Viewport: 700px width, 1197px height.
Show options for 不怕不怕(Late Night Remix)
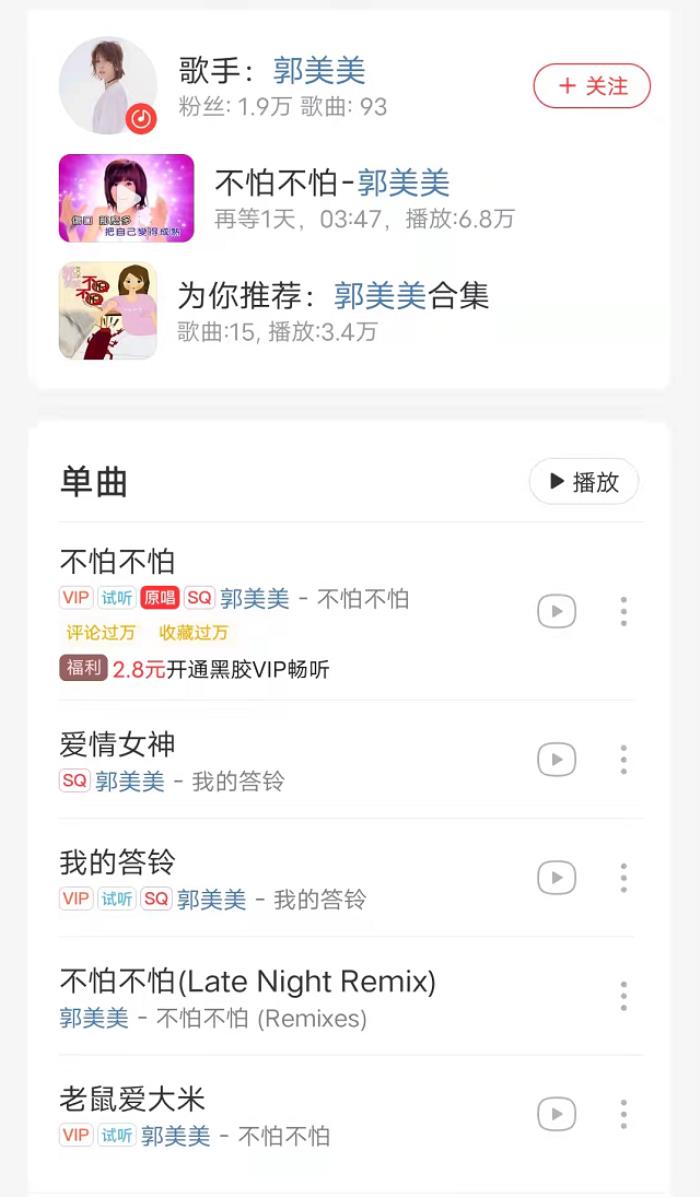[624, 995]
